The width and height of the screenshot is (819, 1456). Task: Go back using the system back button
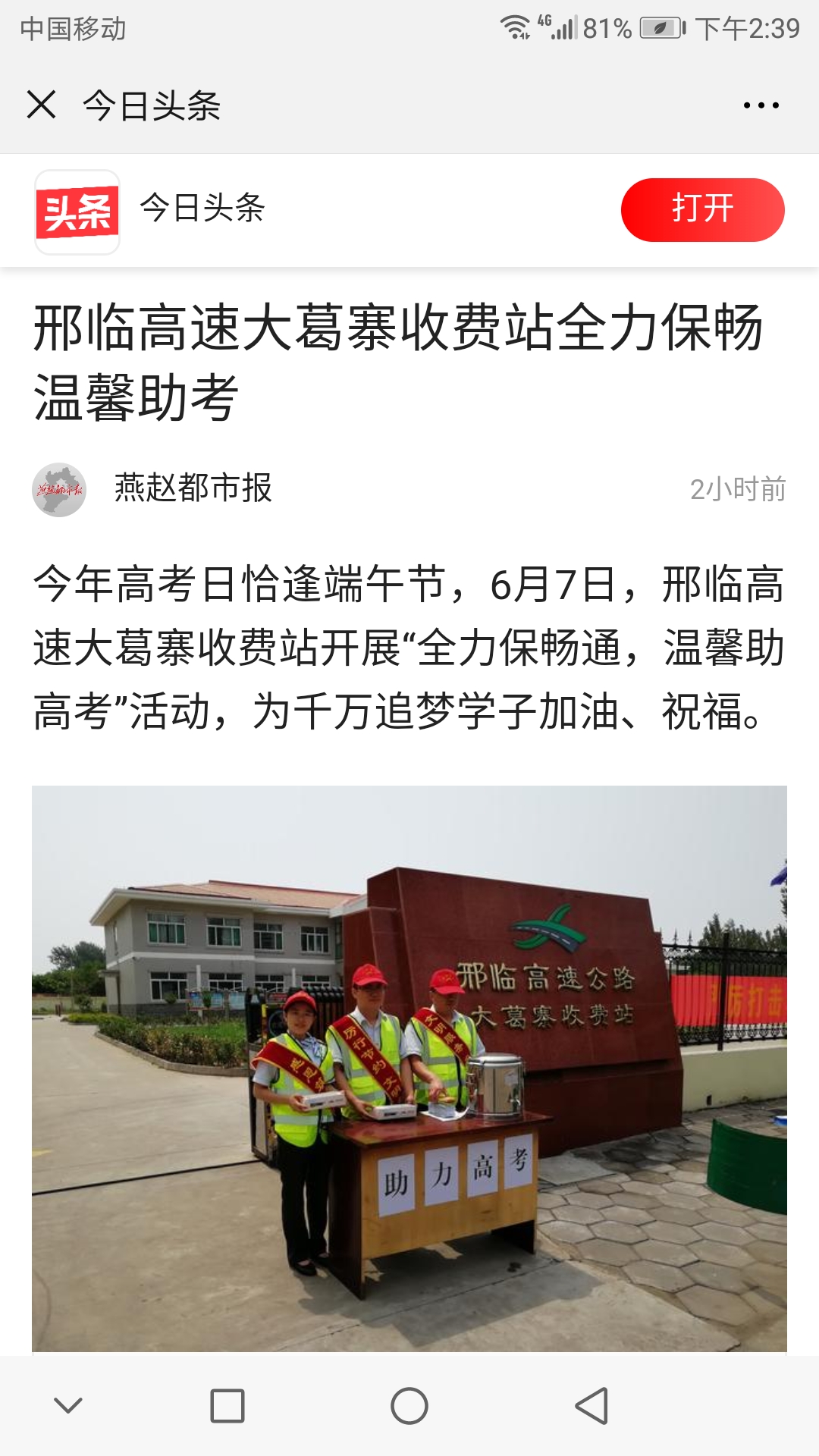pos(591,1407)
